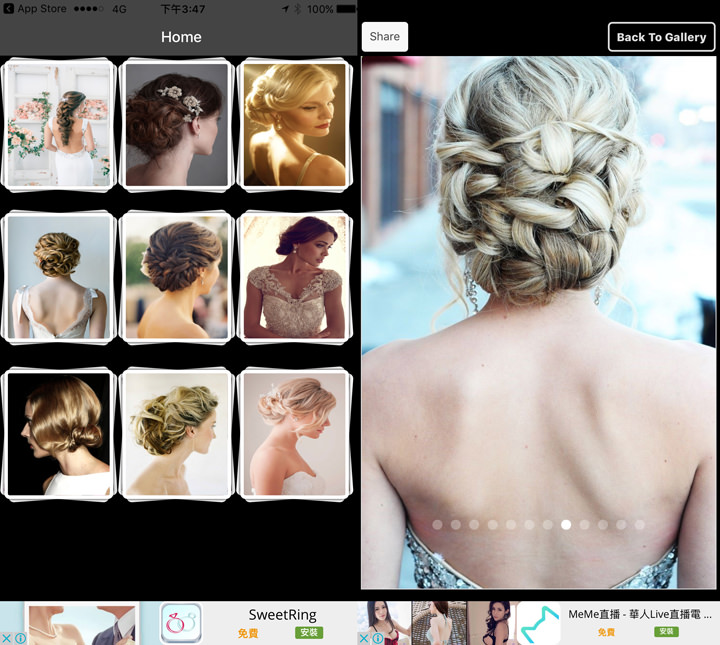Open the curly blonde side-view updo thumbnail
This screenshot has height=645, width=720.
177,434
